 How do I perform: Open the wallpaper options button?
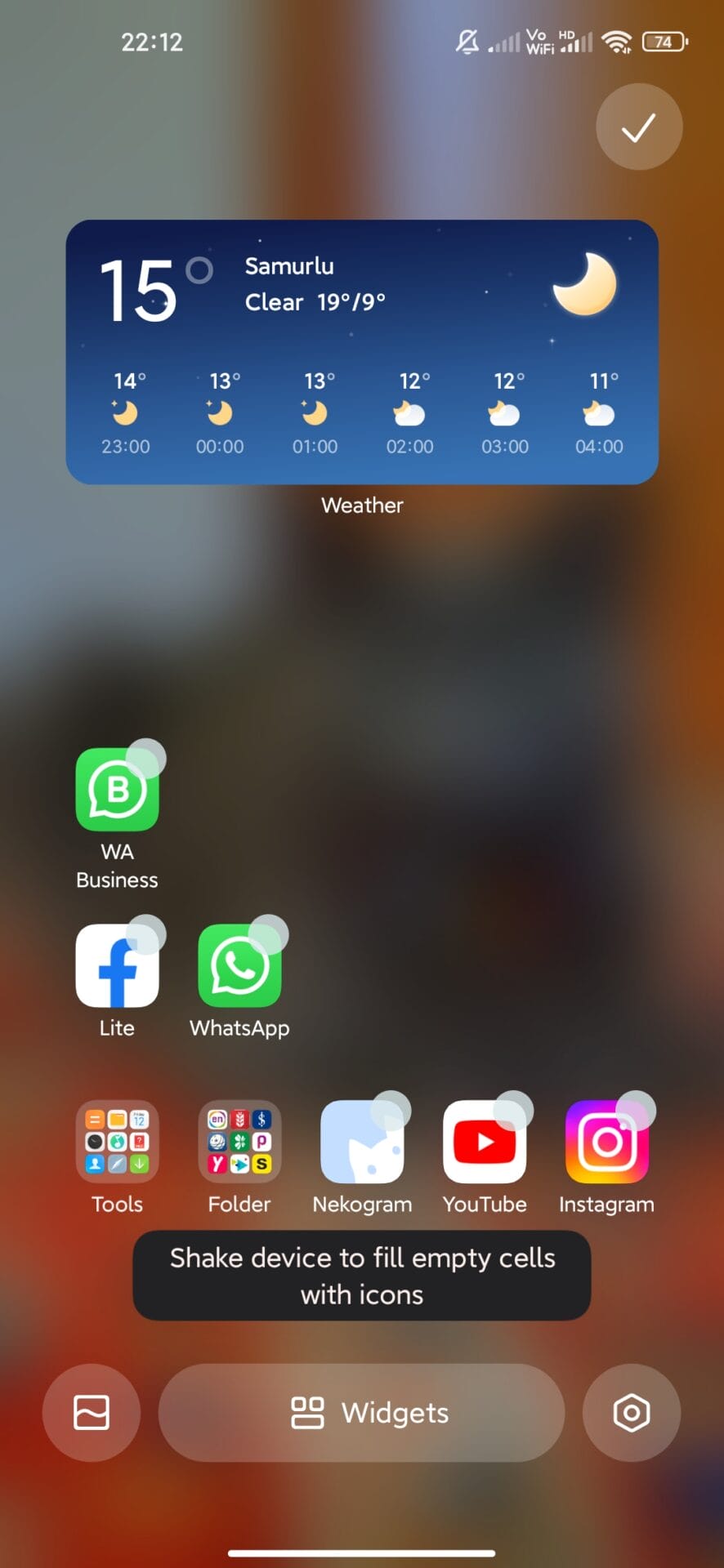[x=92, y=1412]
